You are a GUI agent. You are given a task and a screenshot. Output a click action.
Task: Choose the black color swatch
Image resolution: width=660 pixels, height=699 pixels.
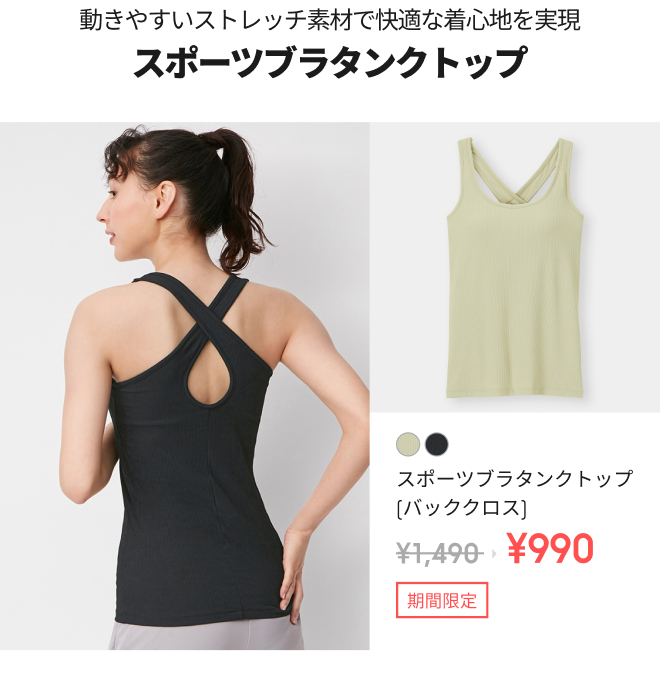[437, 443]
